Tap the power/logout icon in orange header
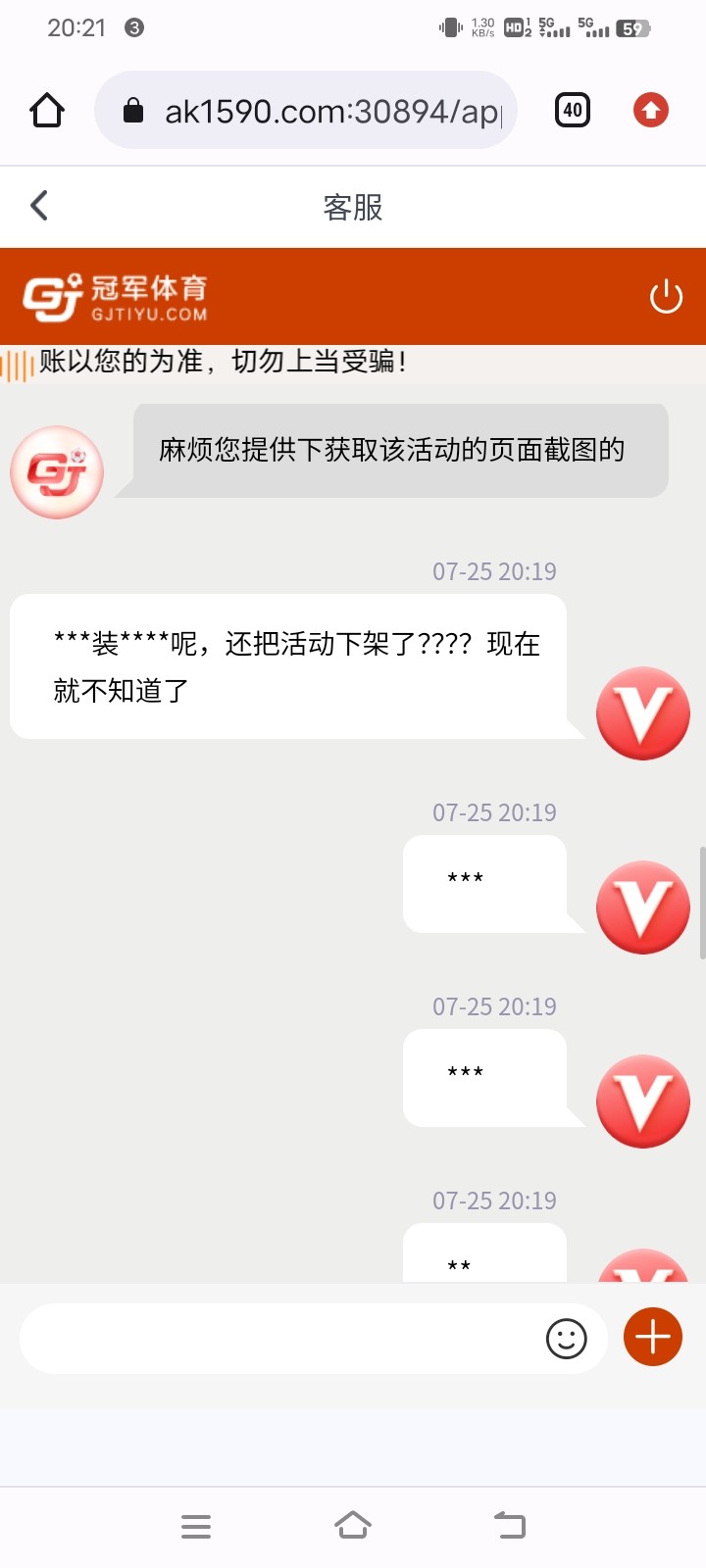Screen dimensions: 706x1568 666,296
